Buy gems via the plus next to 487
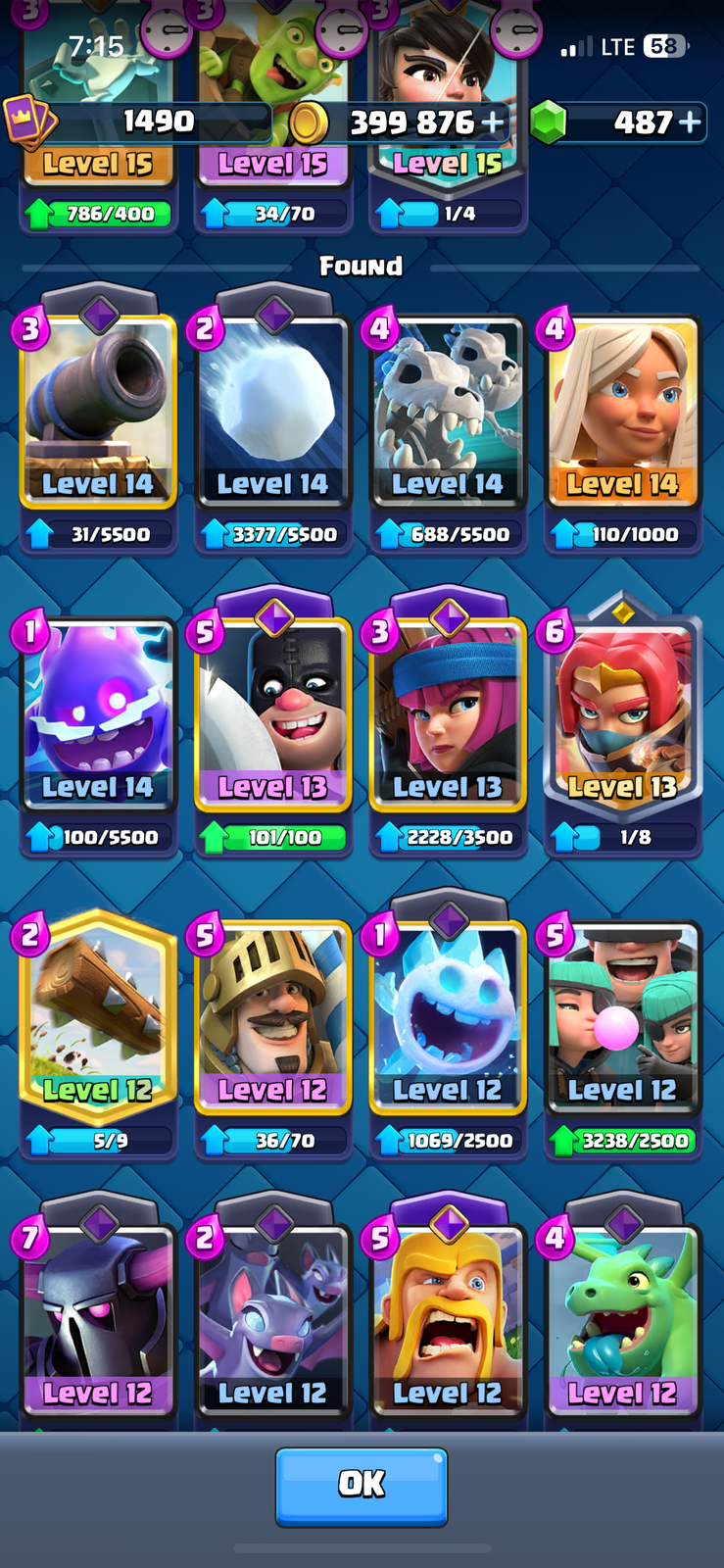 pyautogui.click(x=690, y=122)
